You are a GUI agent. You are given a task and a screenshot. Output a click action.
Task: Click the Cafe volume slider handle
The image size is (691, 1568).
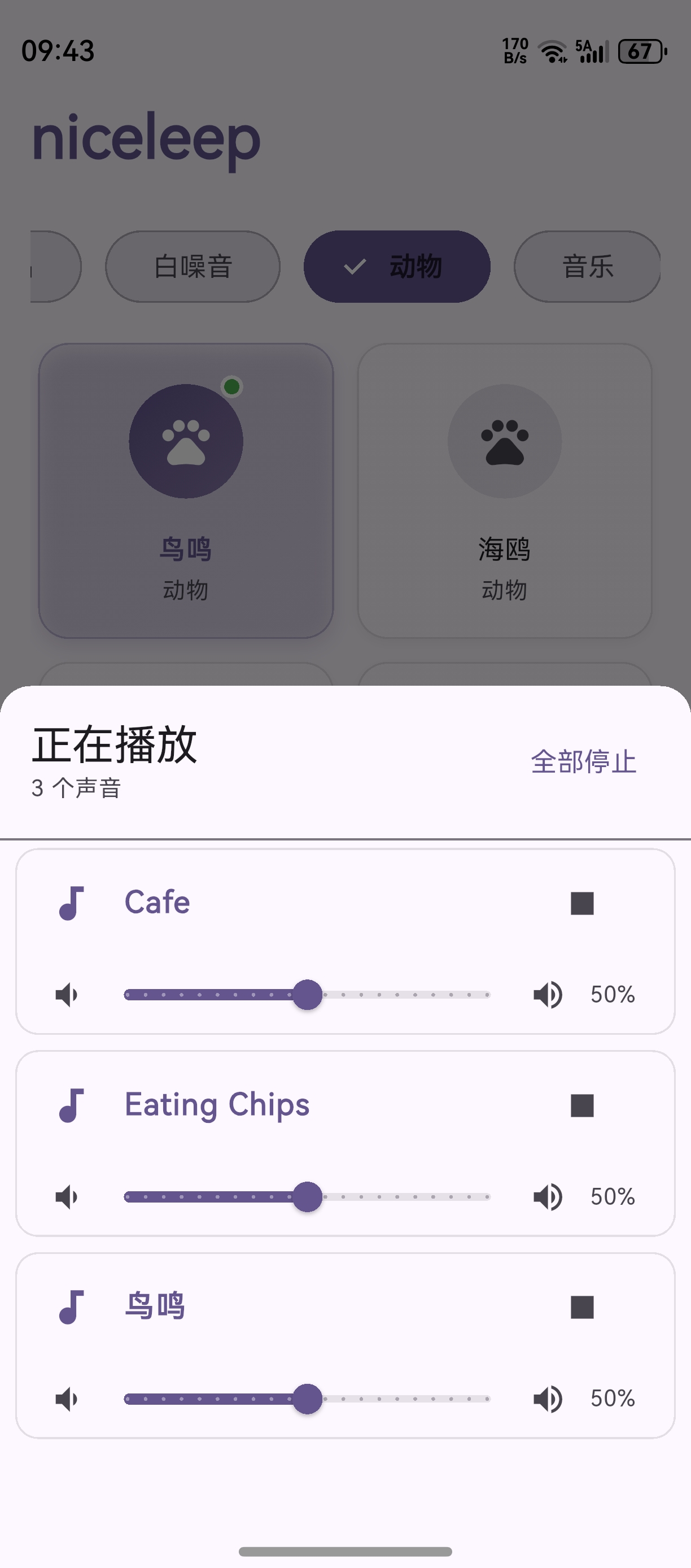click(307, 994)
